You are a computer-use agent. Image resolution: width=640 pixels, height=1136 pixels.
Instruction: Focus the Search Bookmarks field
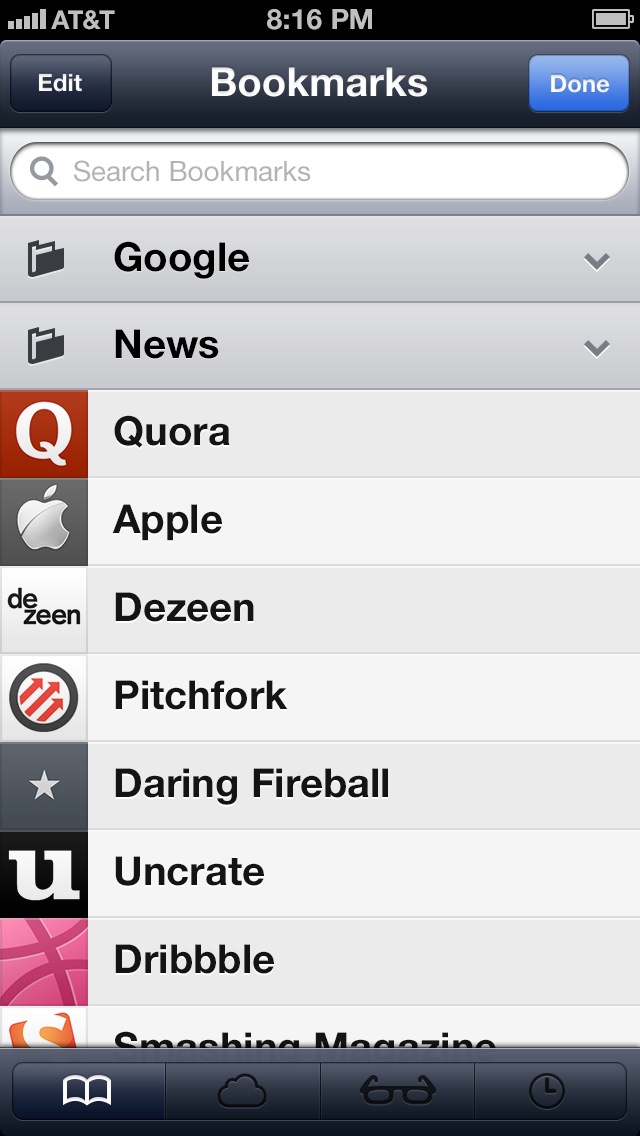pos(320,172)
